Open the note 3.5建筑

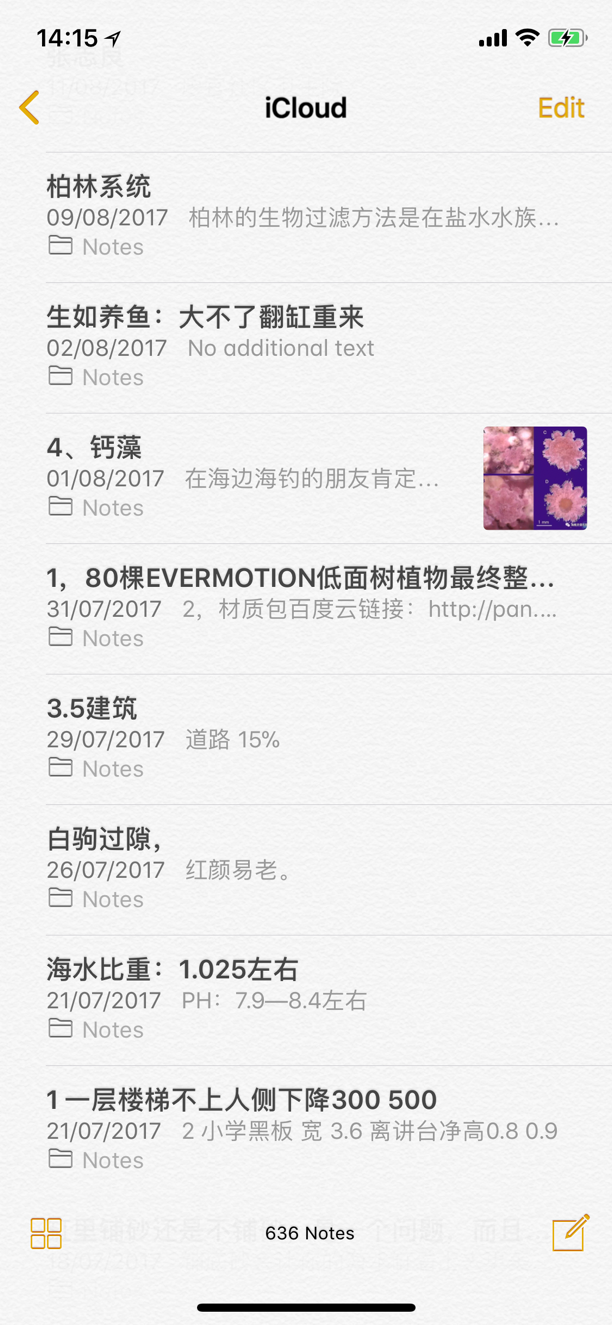[x=300, y=738]
